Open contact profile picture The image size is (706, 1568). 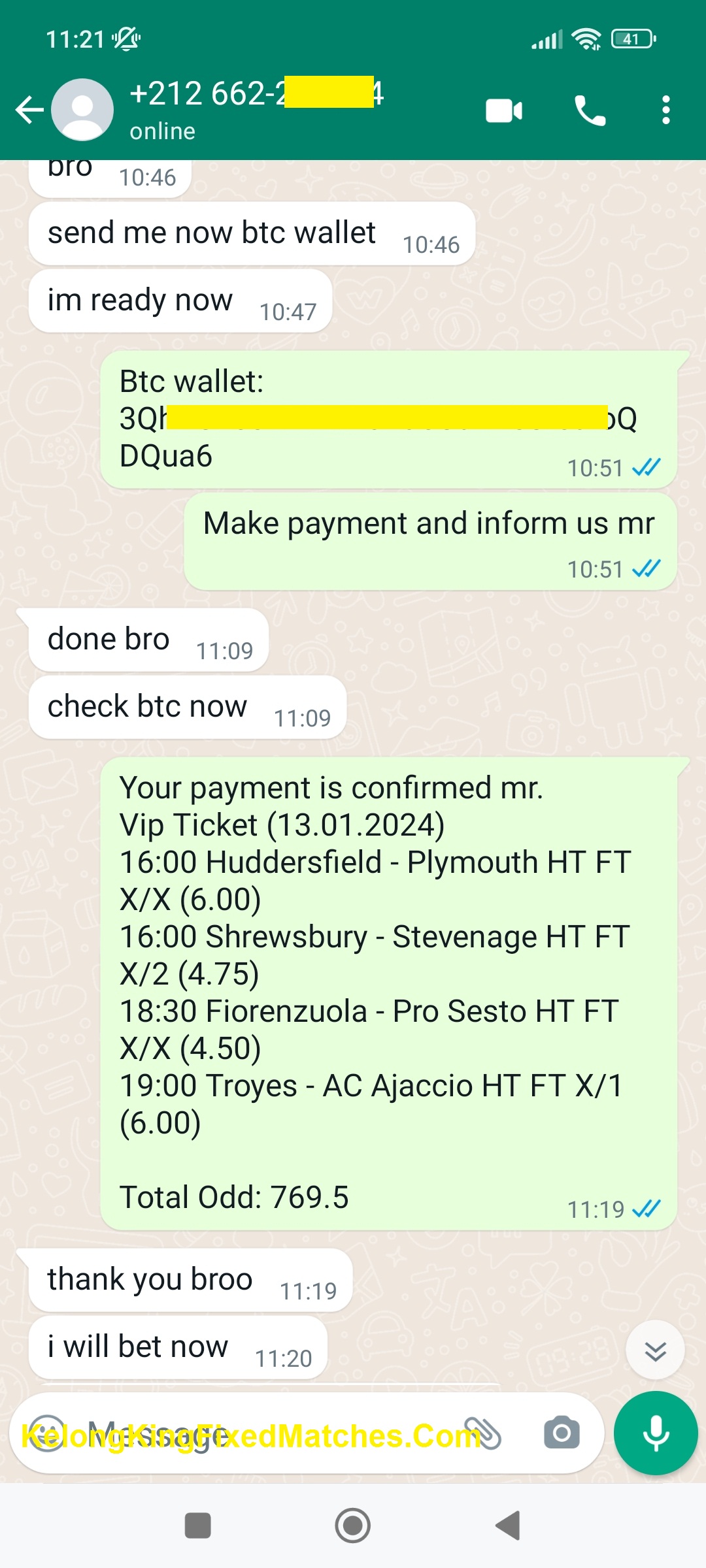pos(82,110)
